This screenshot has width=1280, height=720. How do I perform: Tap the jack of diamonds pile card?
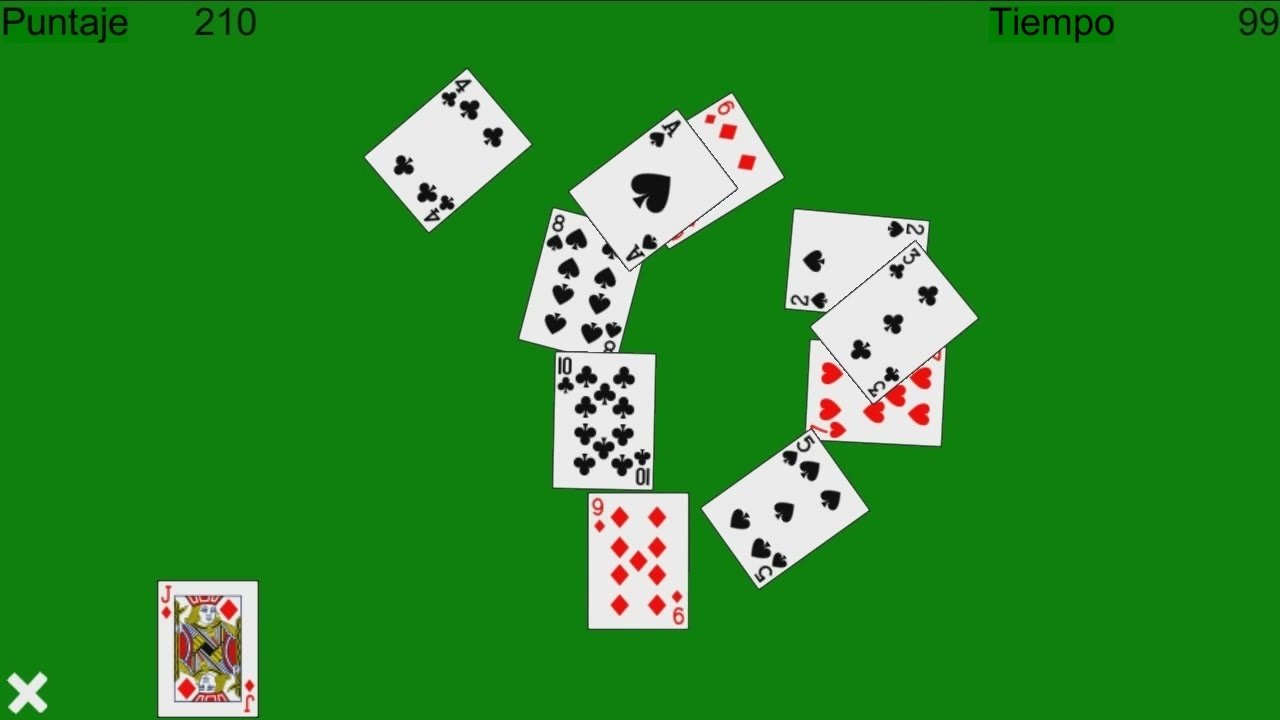(x=208, y=648)
